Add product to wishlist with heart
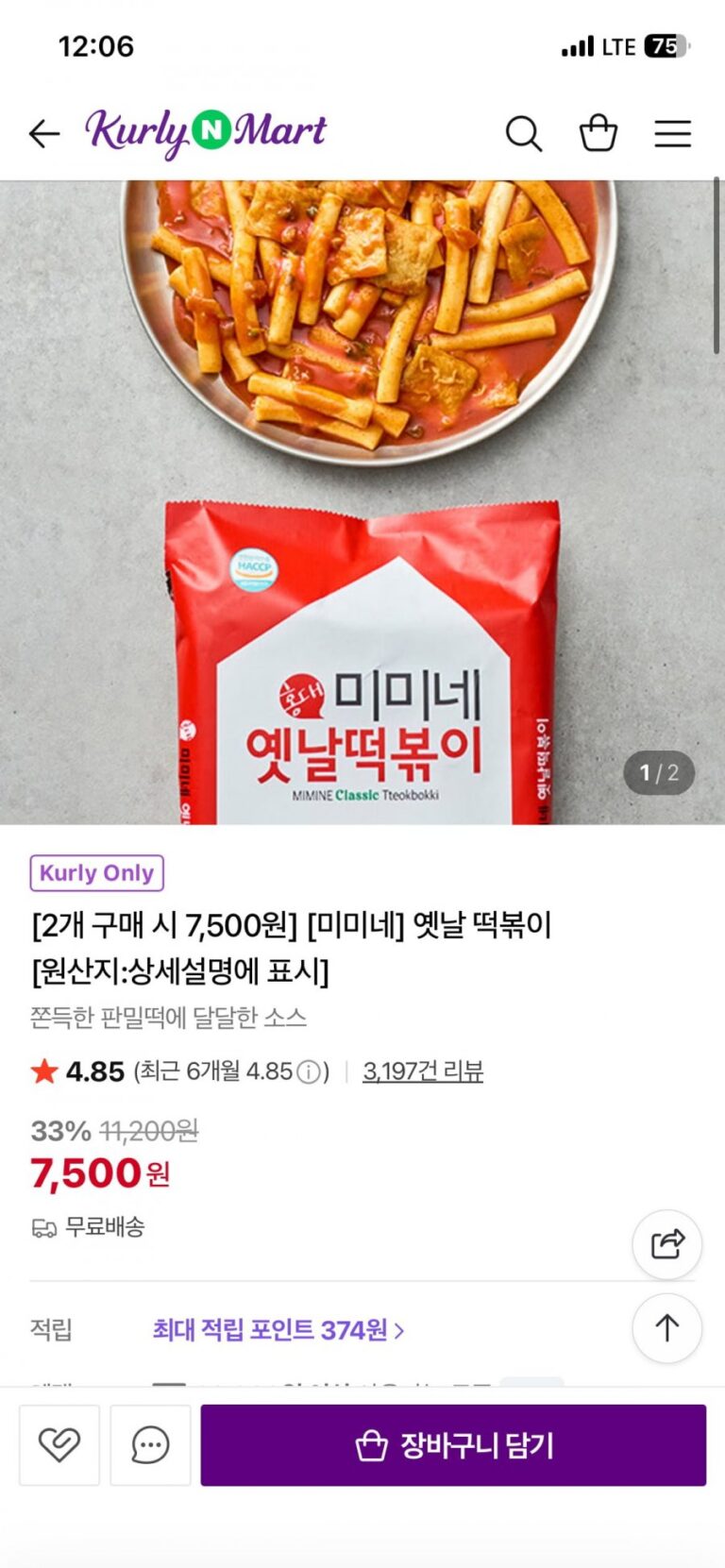This screenshot has height=1568, width=725. point(59,1444)
